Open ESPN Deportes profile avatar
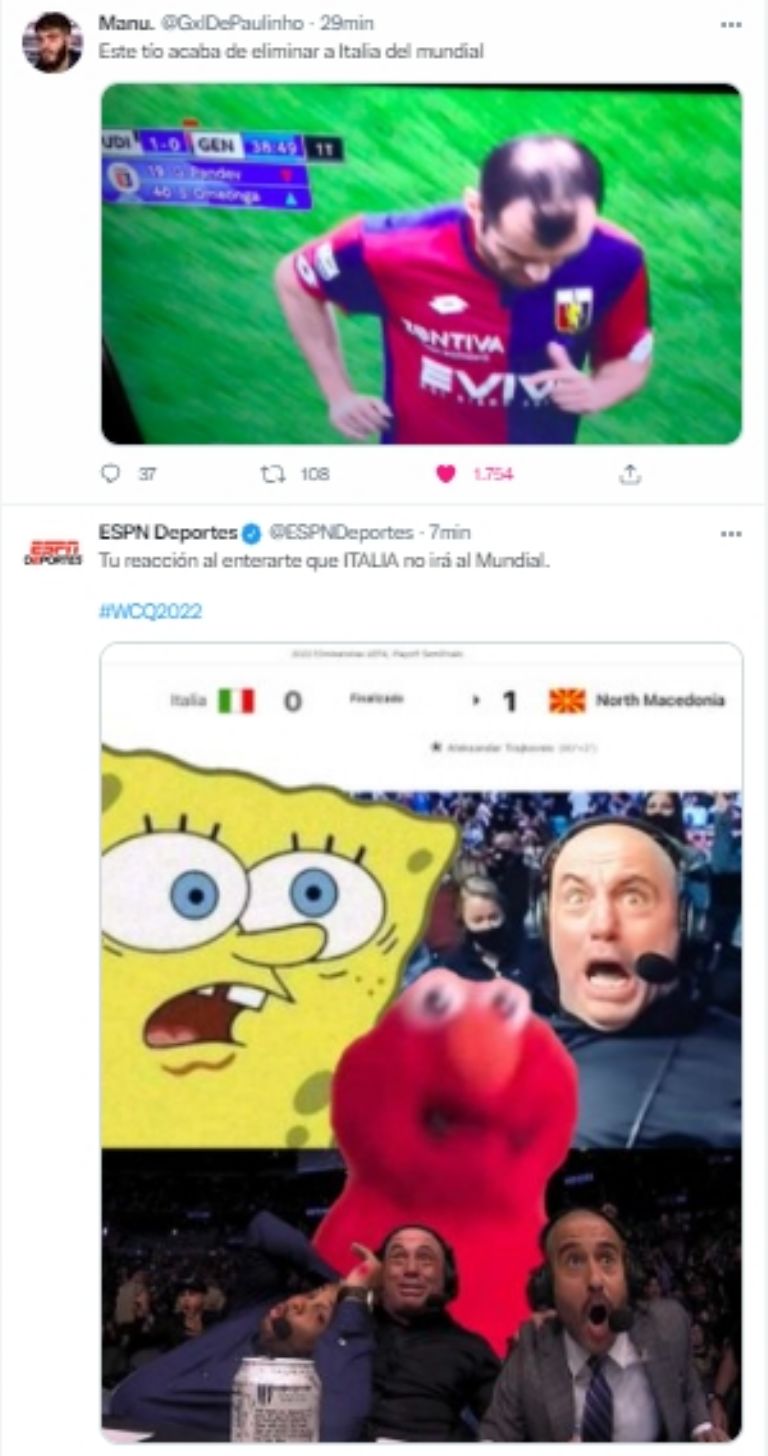Viewport: 768px width, 1456px height. point(53,553)
